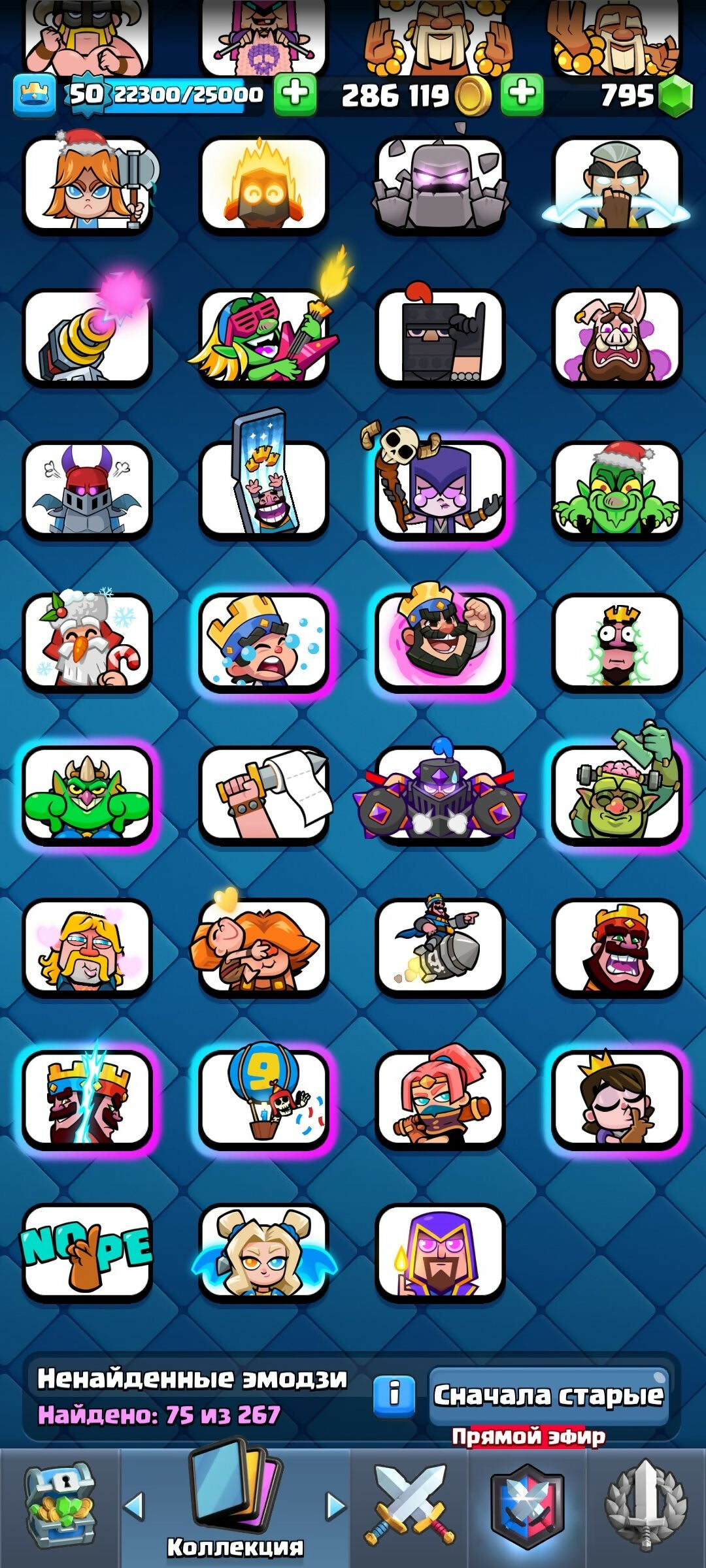Select the goblin playing guitar emote
706x1568 pixels.
click(x=264, y=337)
